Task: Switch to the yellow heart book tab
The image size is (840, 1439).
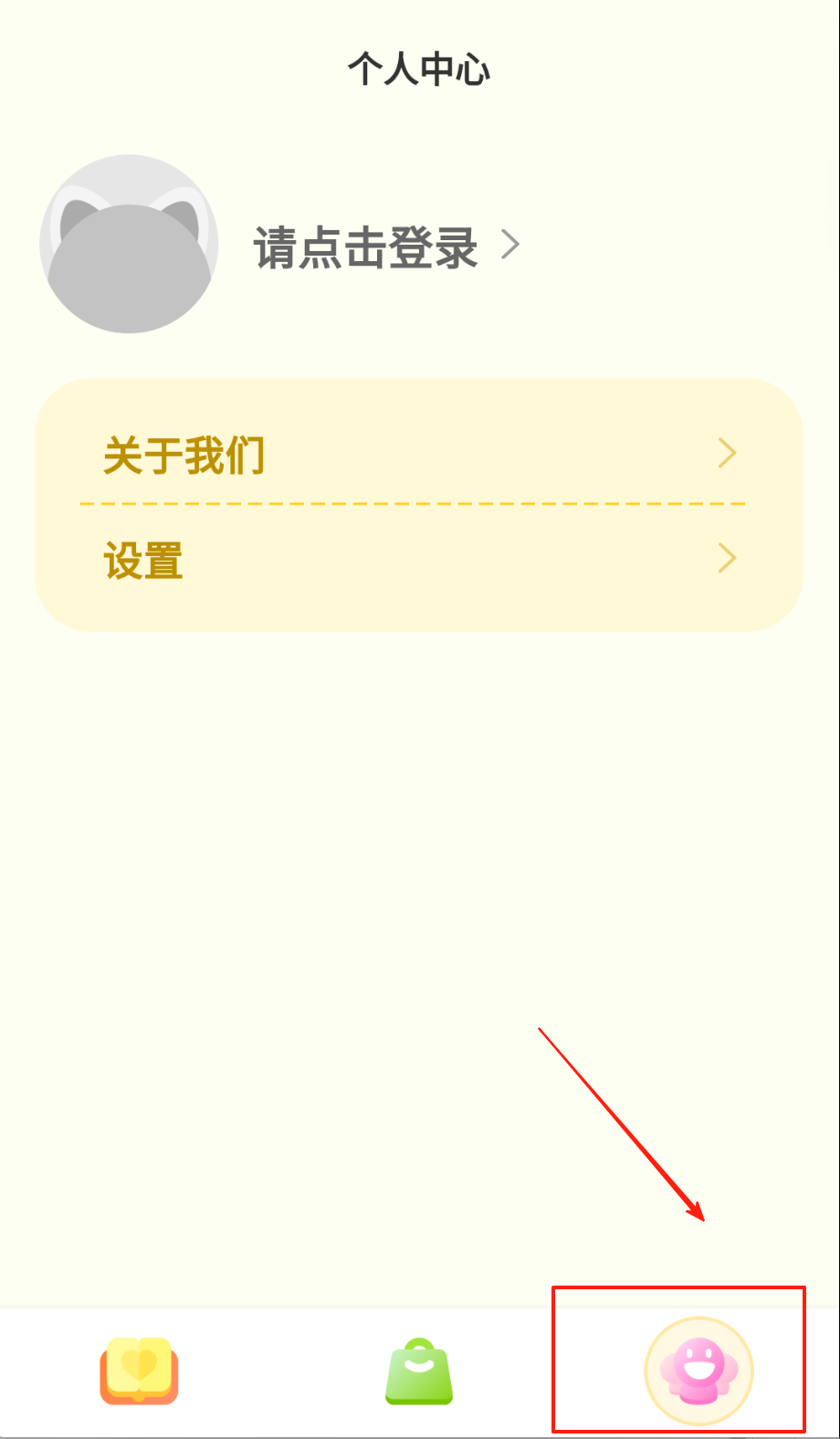Action: [139, 1371]
